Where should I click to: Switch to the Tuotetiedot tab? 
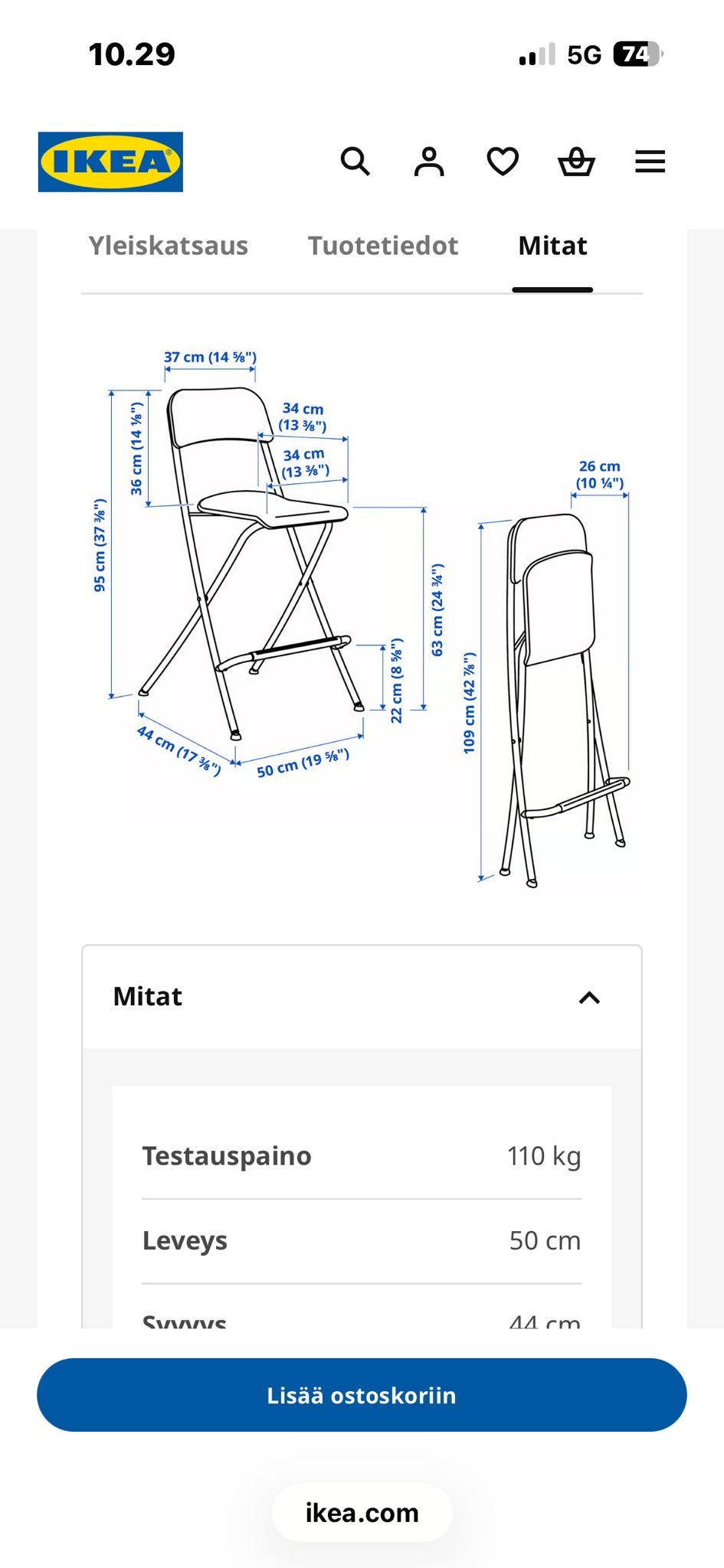pyautogui.click(x=383, y=246)
